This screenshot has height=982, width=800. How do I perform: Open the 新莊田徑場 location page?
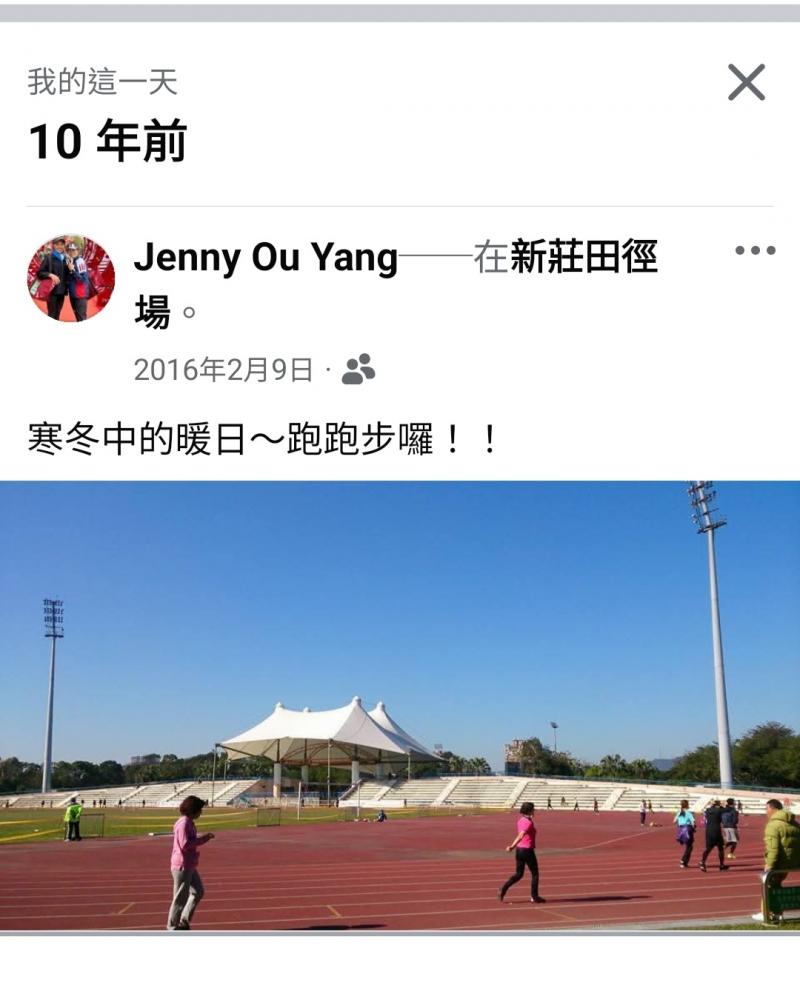(584, 259)
